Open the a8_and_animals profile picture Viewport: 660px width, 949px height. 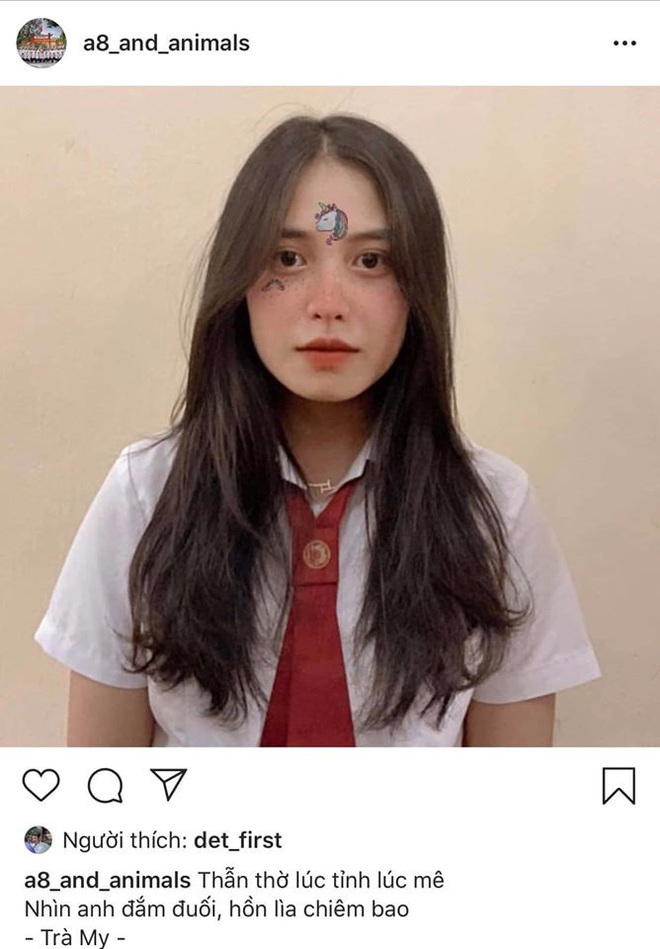coord(41,43)
